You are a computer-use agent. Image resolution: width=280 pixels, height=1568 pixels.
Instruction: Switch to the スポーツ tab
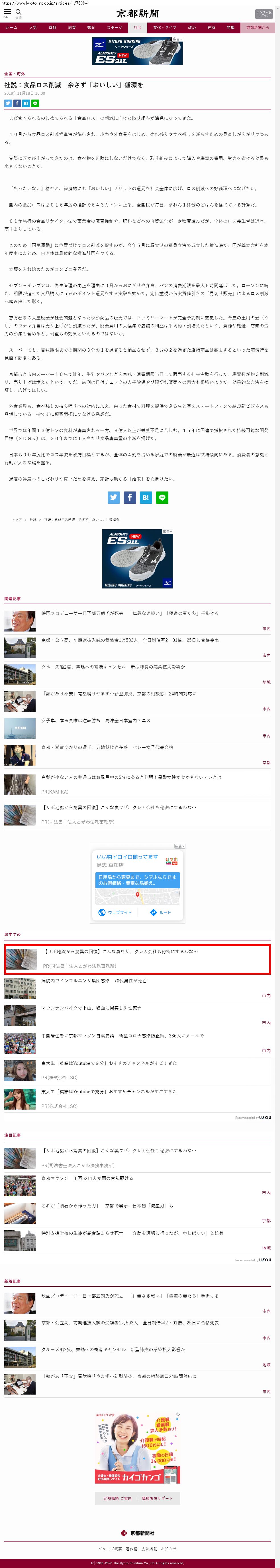coord(114,27)
